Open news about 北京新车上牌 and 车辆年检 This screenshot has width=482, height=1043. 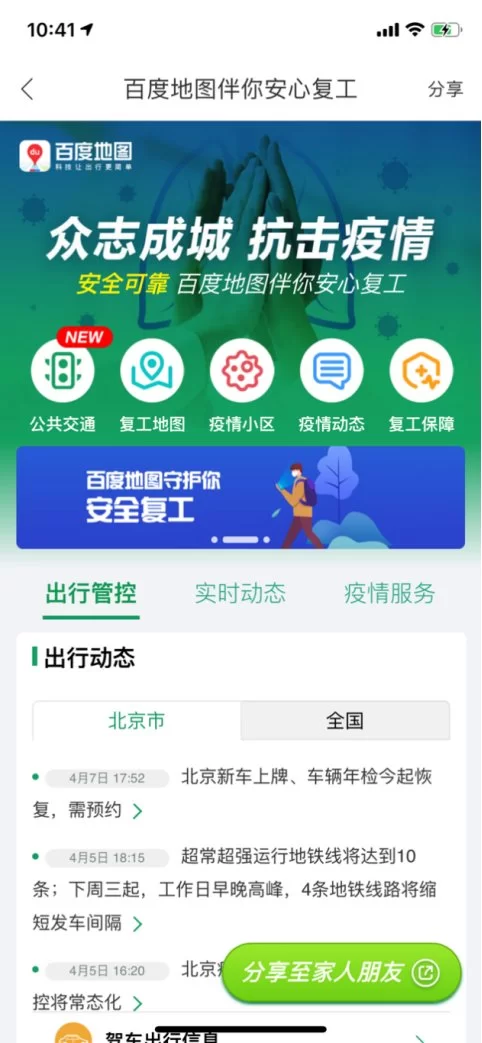point(233,794)
